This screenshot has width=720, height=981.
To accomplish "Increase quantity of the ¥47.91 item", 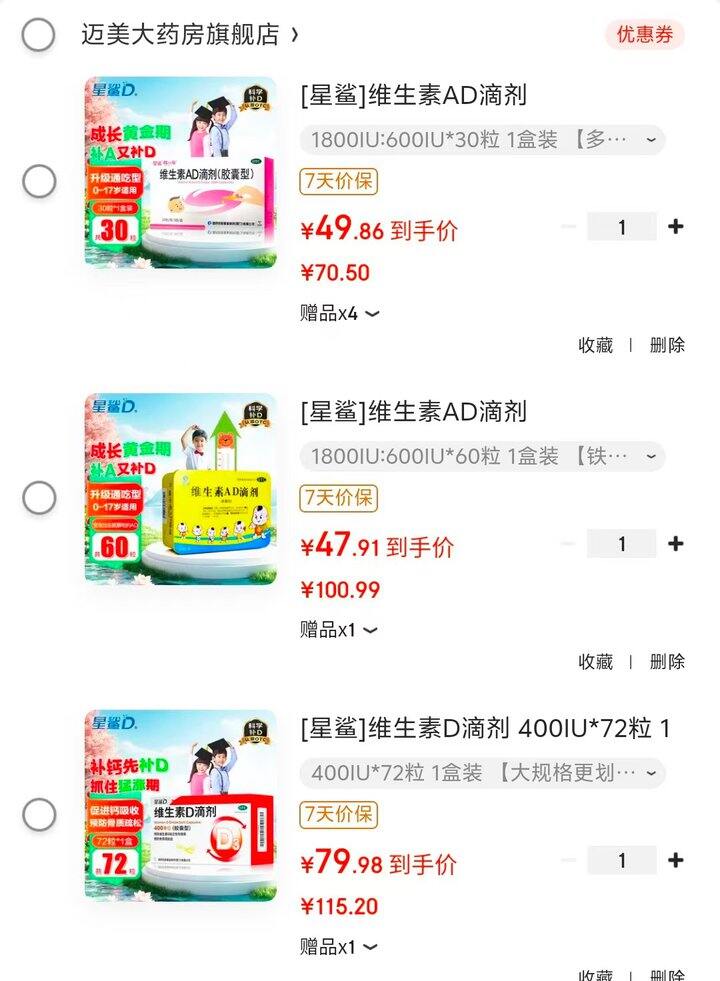I will [676, 544].
